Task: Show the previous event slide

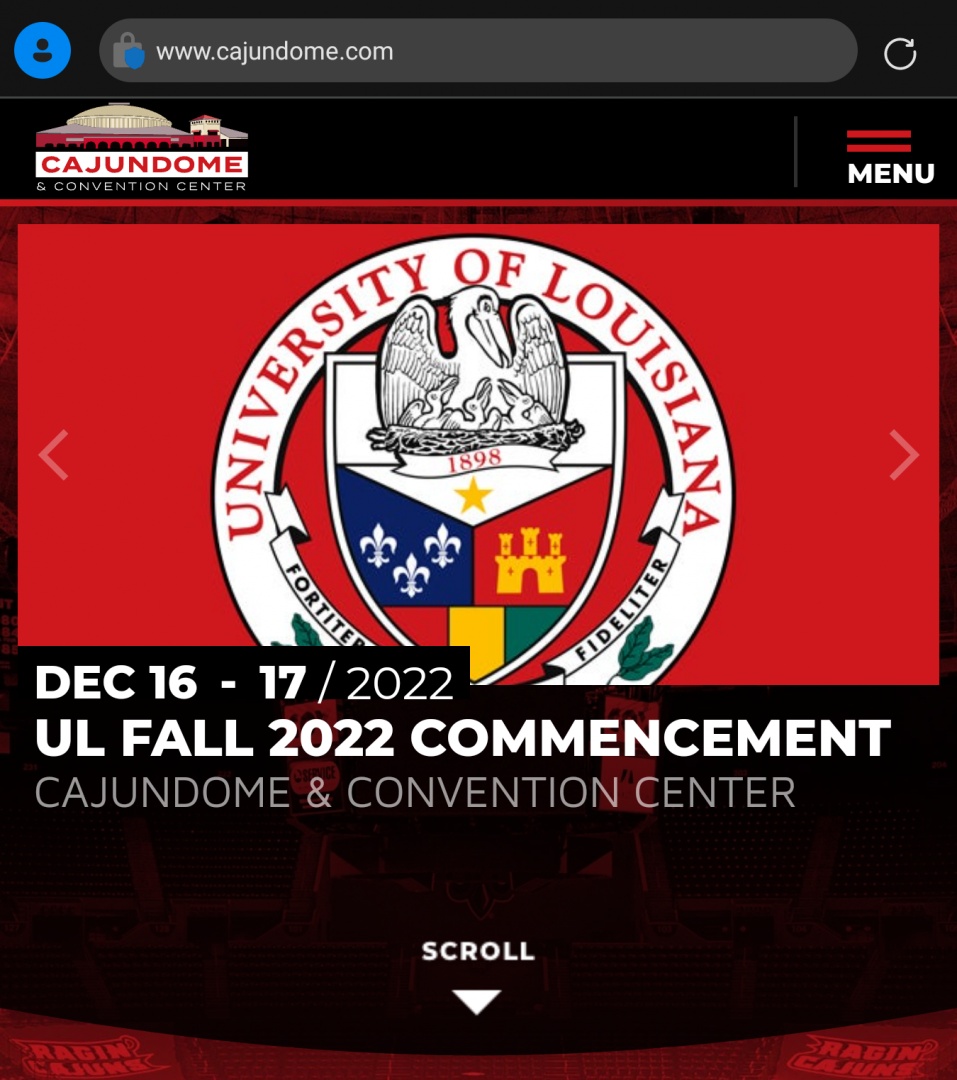Action: pyautogui.click(x=53, y=455)
